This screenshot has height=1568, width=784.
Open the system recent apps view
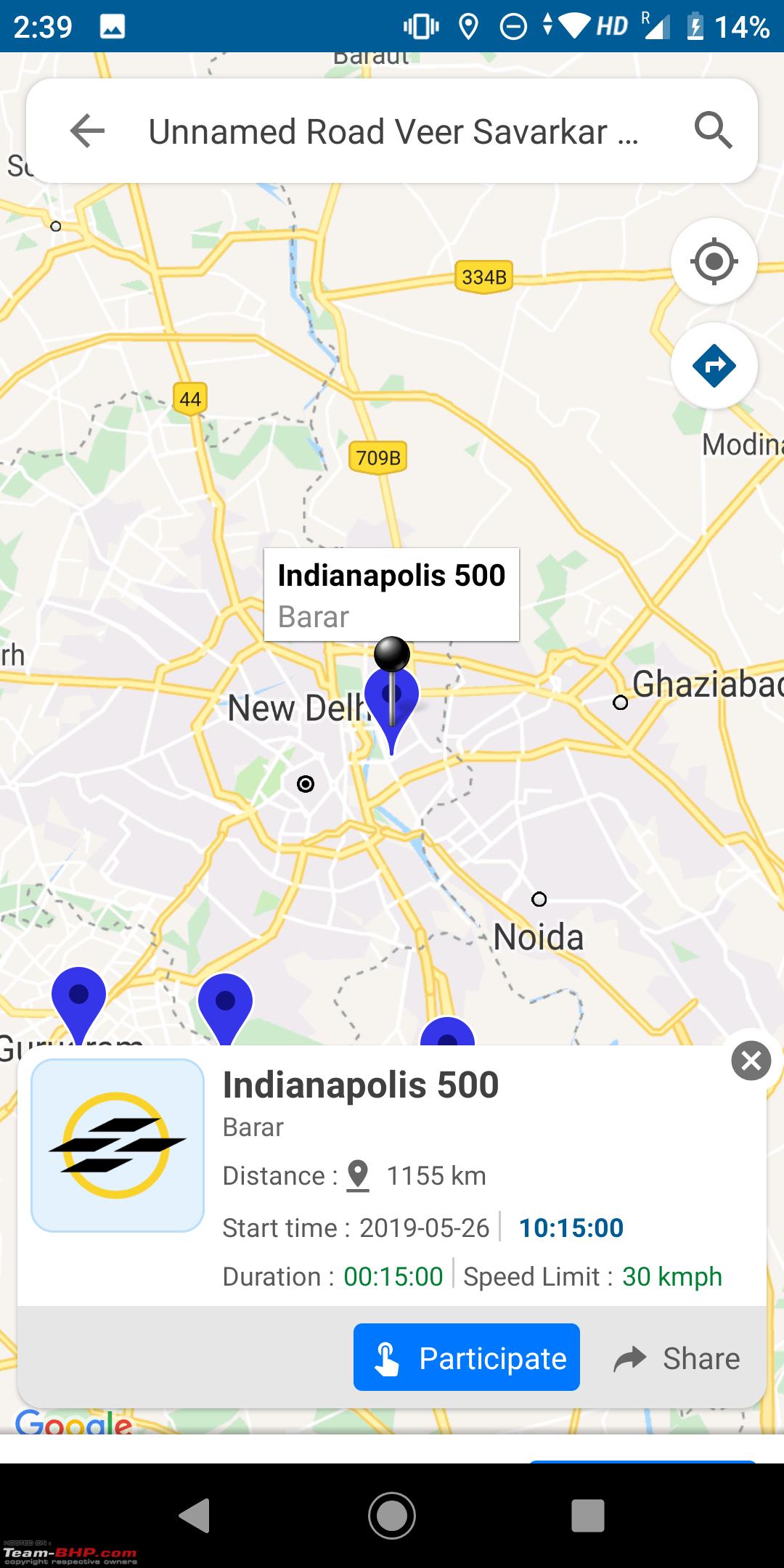tap(588, 1515)
